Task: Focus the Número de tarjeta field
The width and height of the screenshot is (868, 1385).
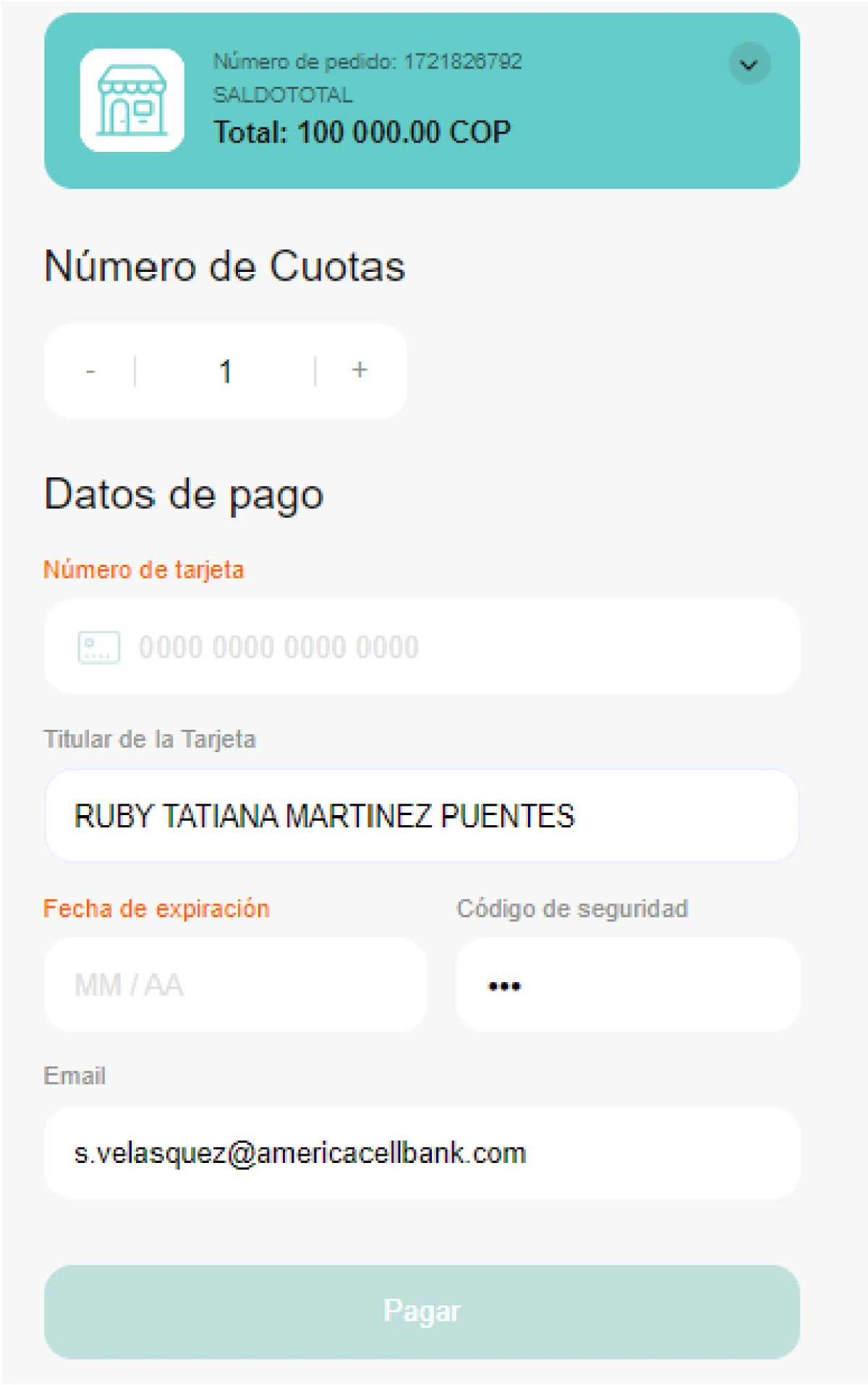Action: [x=434, y=647]
